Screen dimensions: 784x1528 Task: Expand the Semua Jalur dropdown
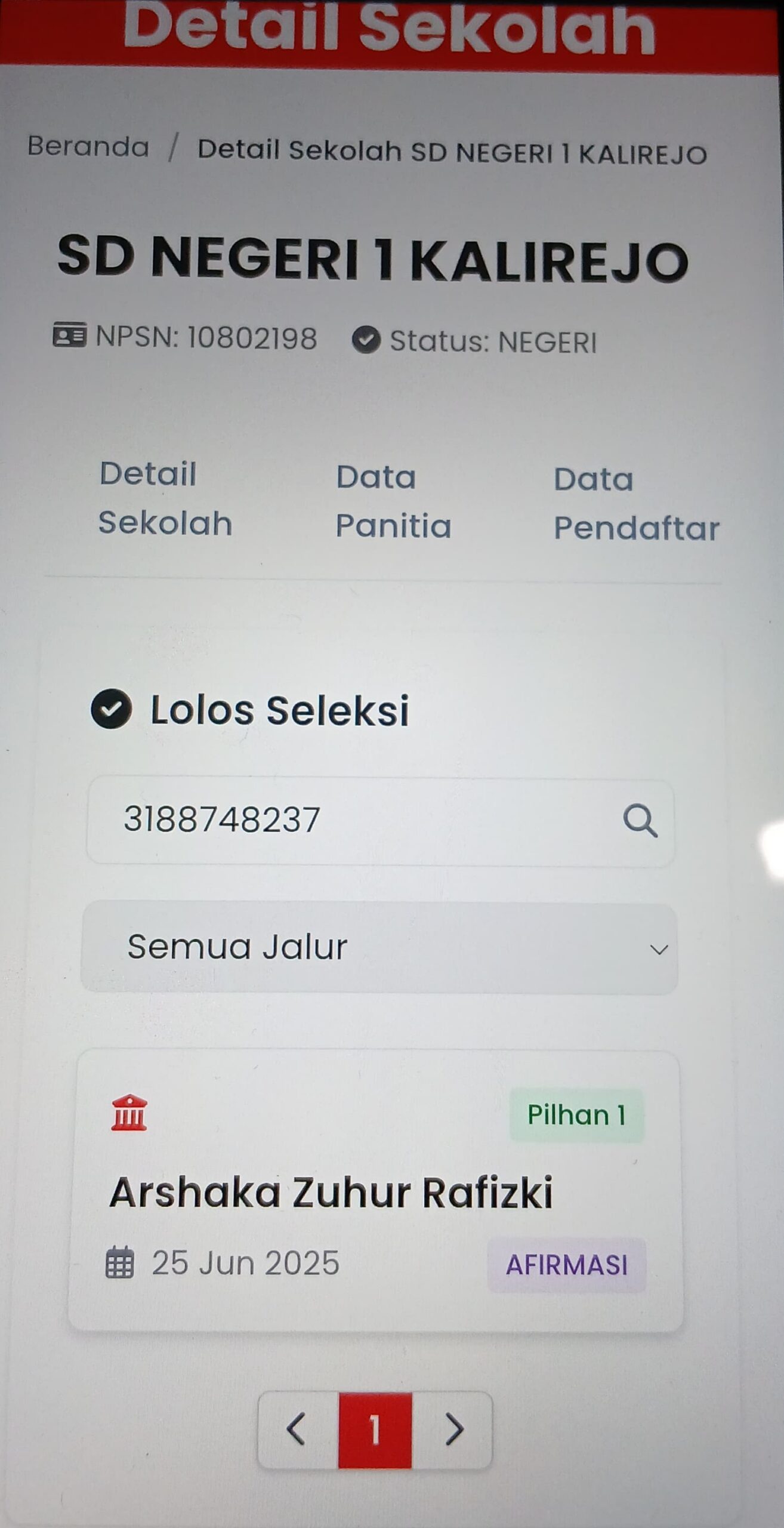pyautogui.click(x=379, y=948)
